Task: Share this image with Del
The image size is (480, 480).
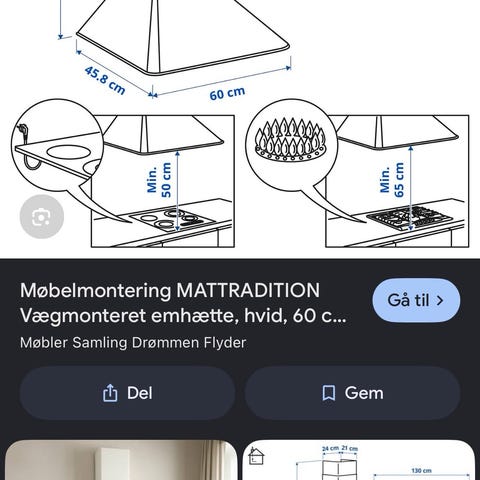Action: click(x=128, y=393)
